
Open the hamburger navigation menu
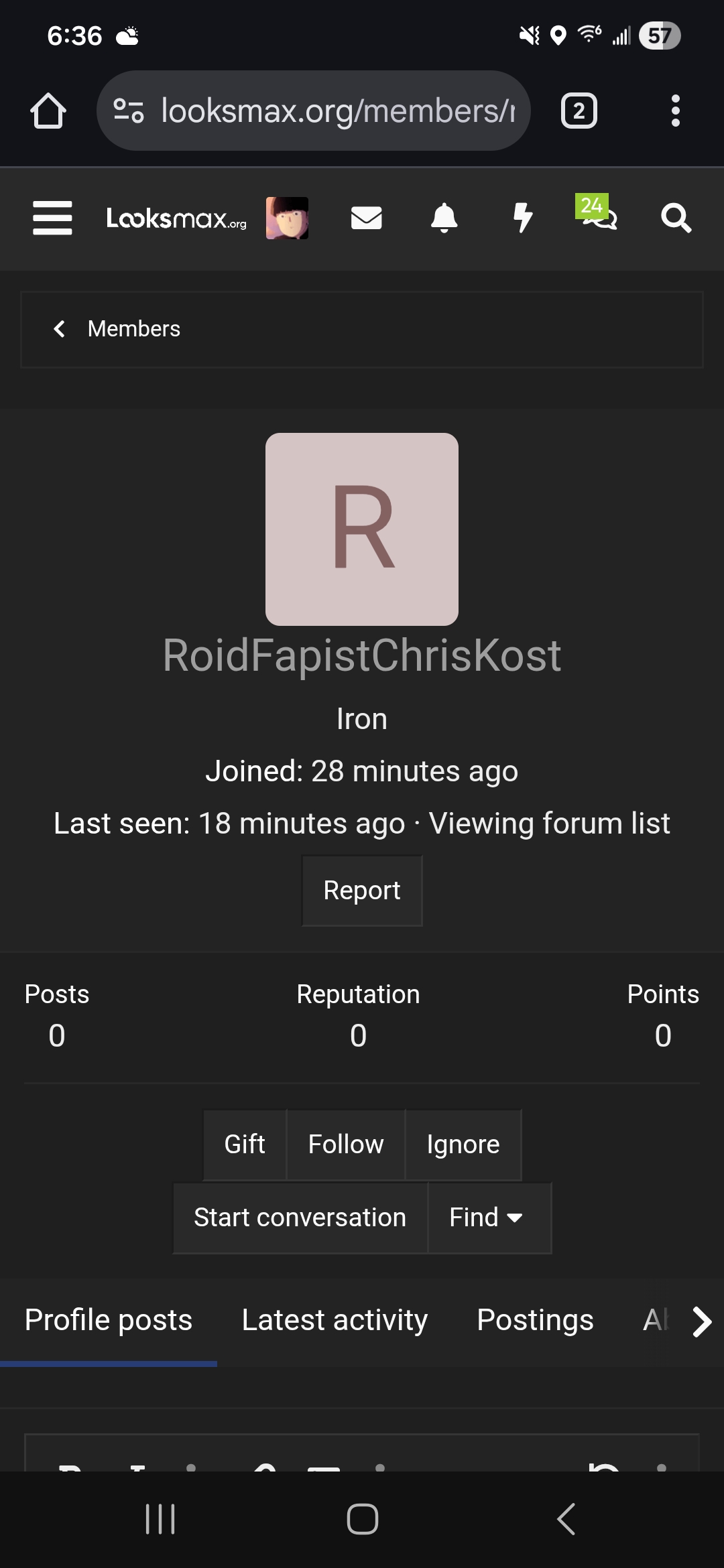[x=52, y=218]
